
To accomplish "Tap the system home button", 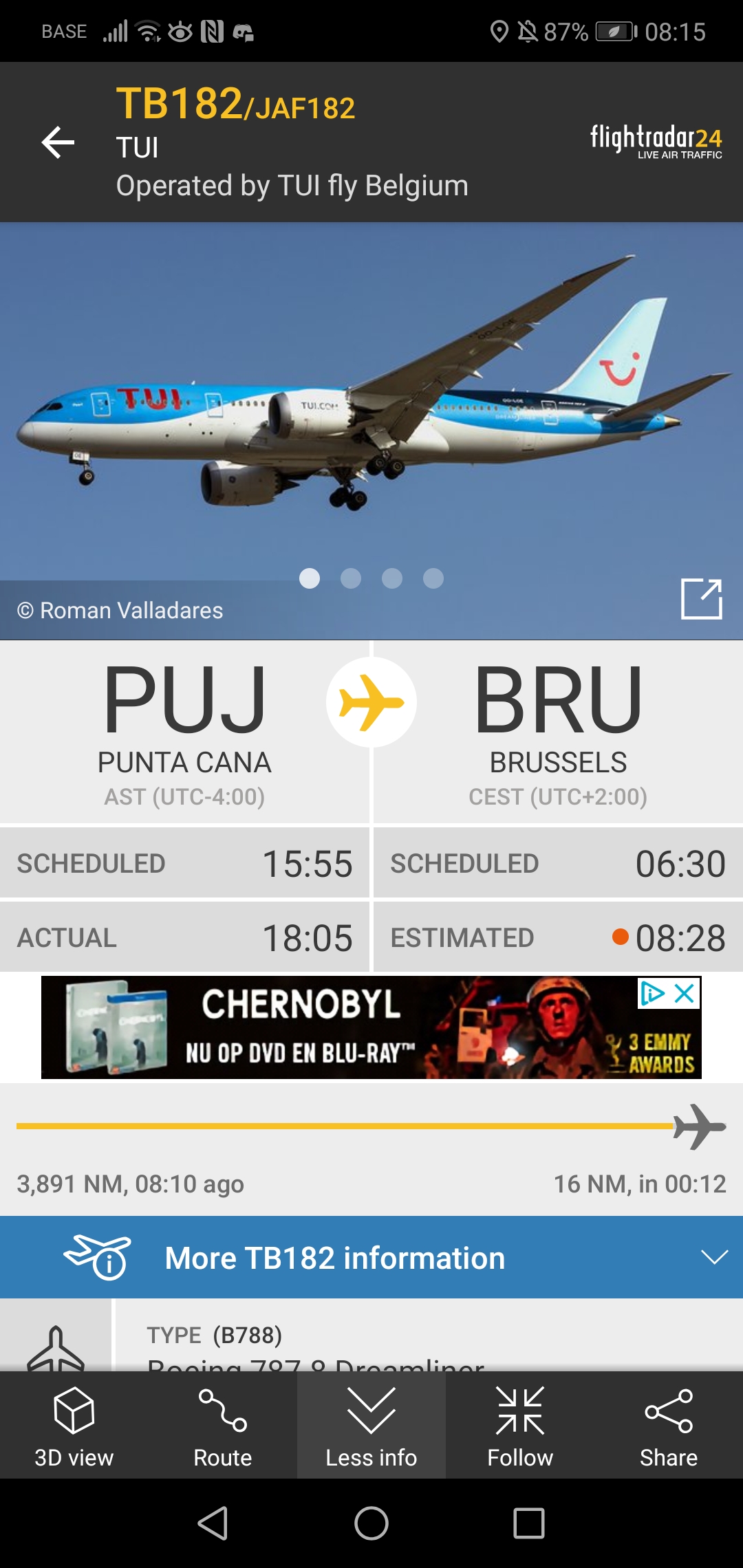I will tap(371, 1523).
